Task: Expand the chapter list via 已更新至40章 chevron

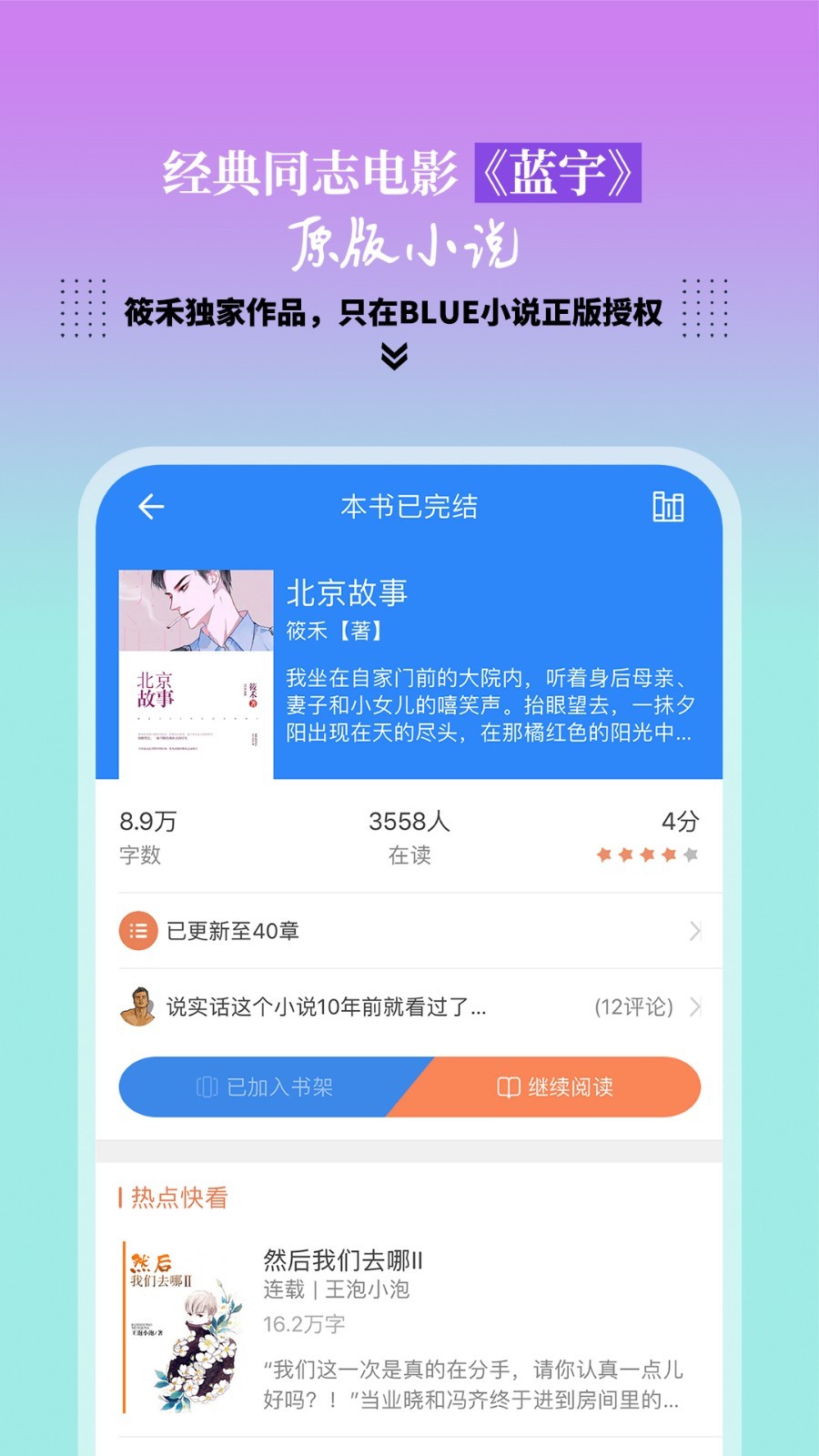Action: point(695,931)
